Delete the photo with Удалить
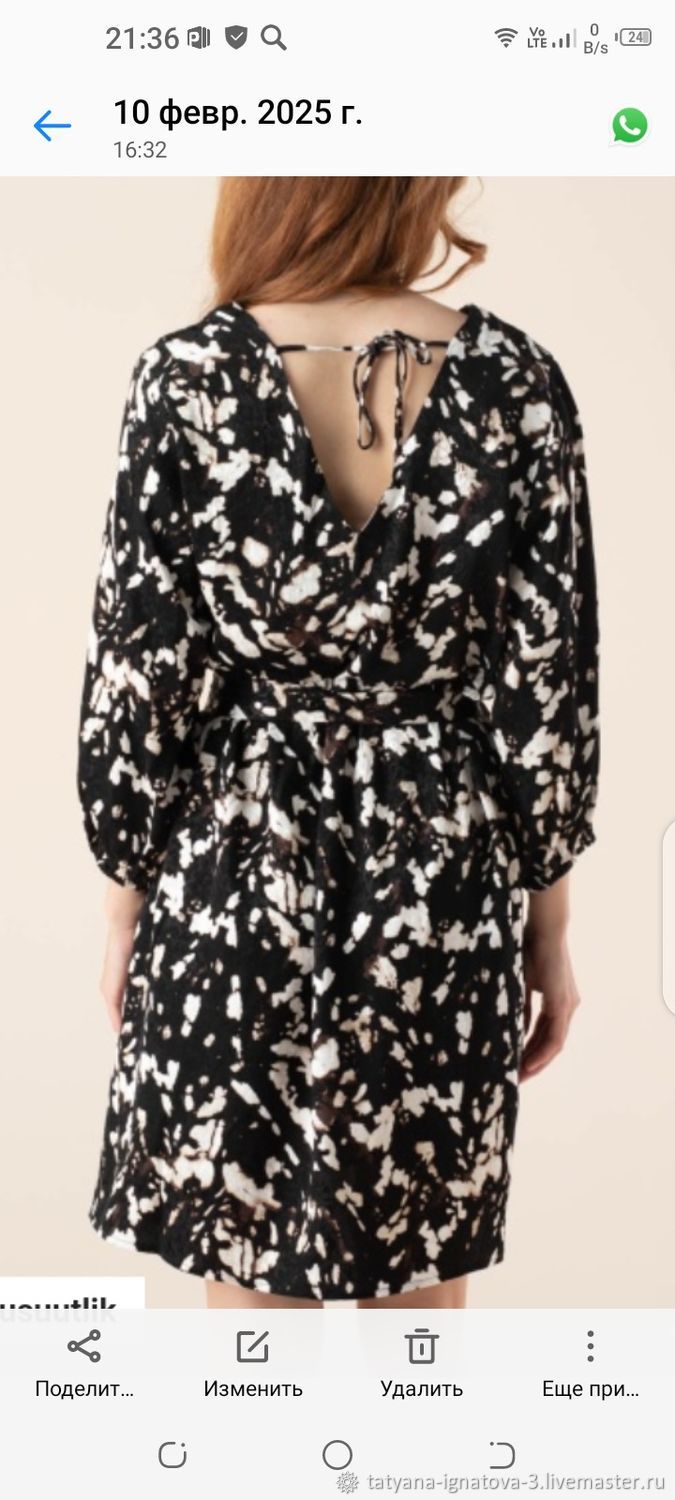Screen dimensions: 675x1500 tap(422, 1364)
